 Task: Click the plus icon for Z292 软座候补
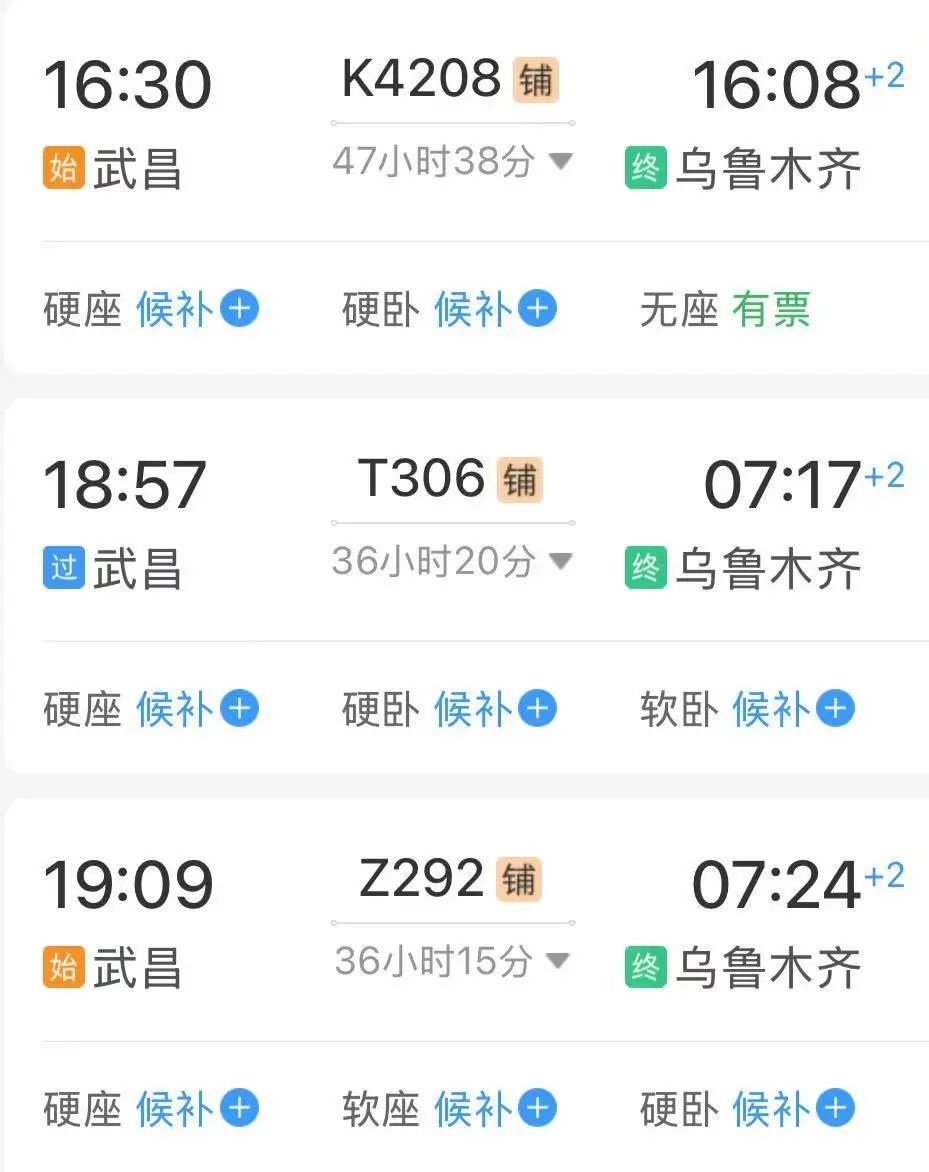coord(537,1109)
